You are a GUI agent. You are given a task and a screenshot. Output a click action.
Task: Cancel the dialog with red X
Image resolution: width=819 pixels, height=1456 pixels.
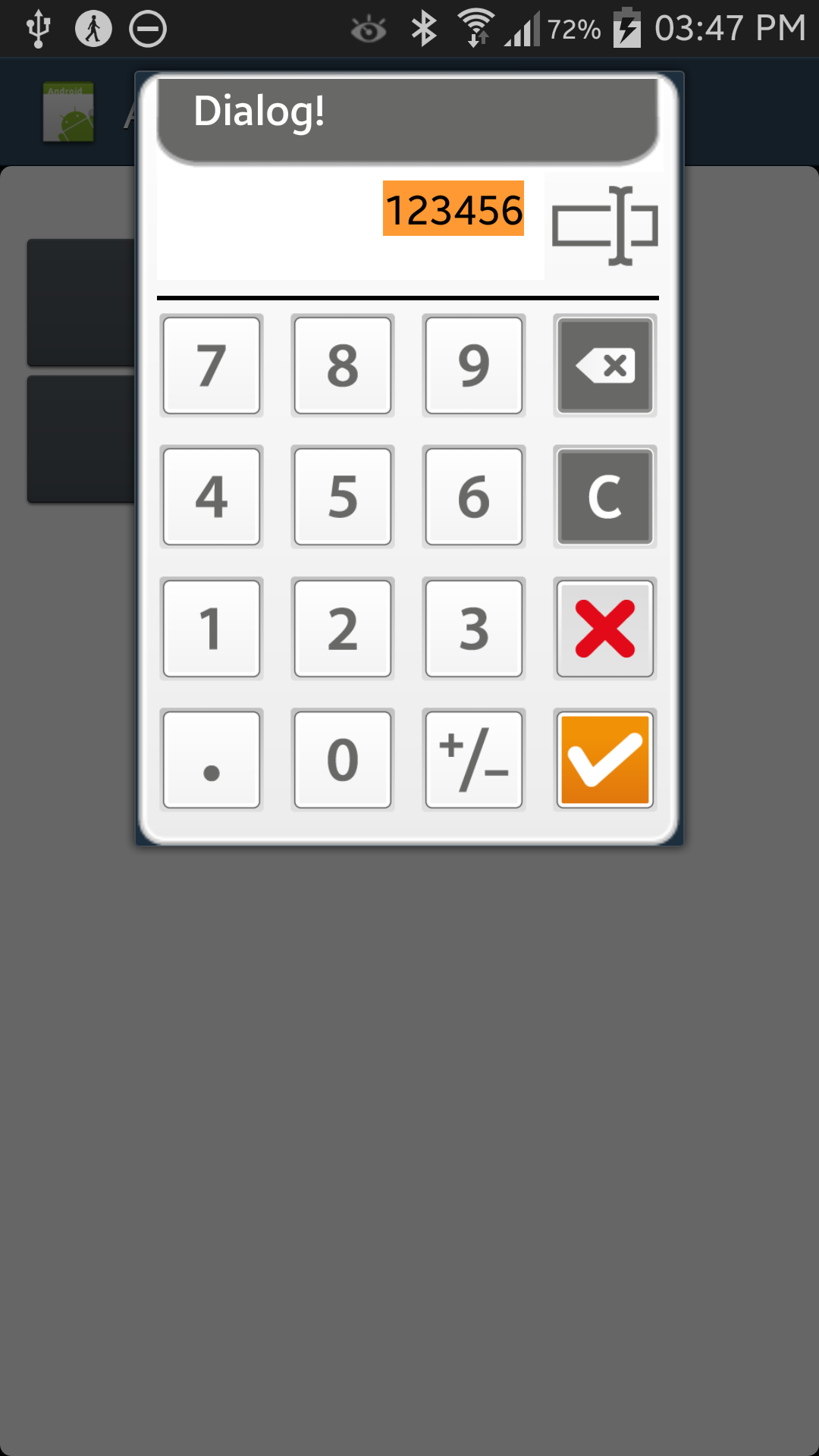point(604,629)
